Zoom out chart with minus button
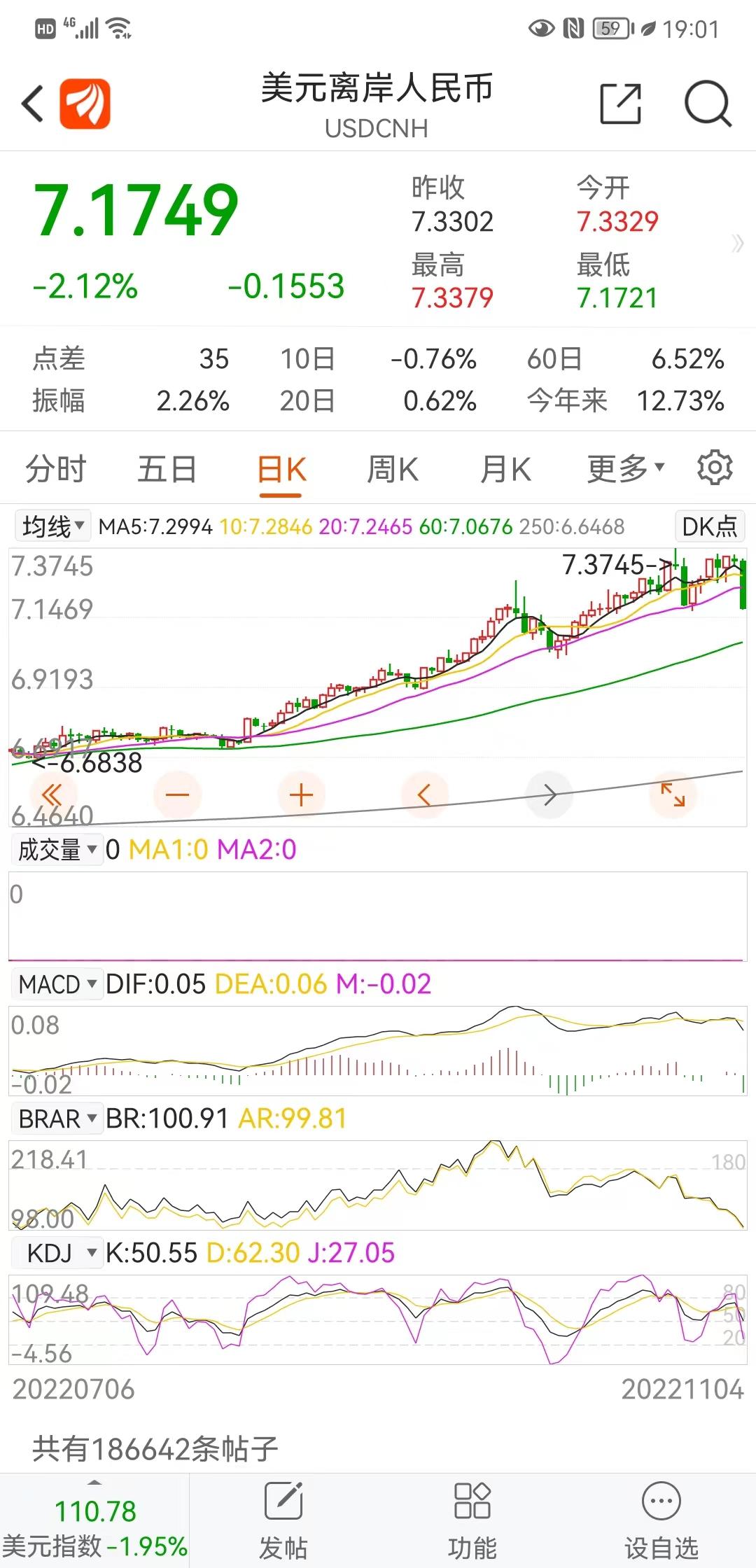Viewport: 756px width, 1568px height. (x=177, y=794)
